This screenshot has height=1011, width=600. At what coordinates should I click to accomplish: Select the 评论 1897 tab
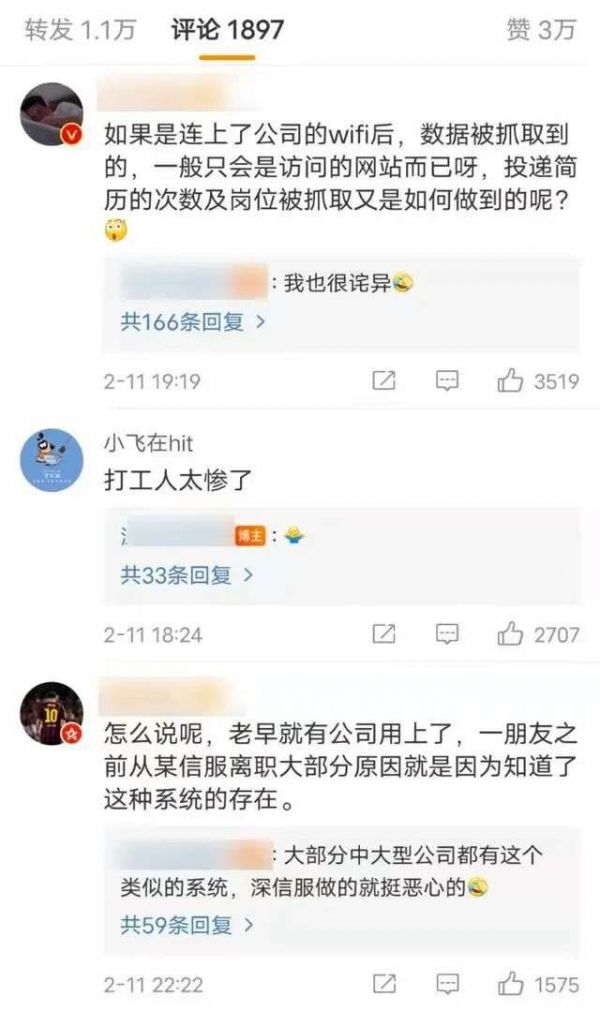tap(227, 30)
